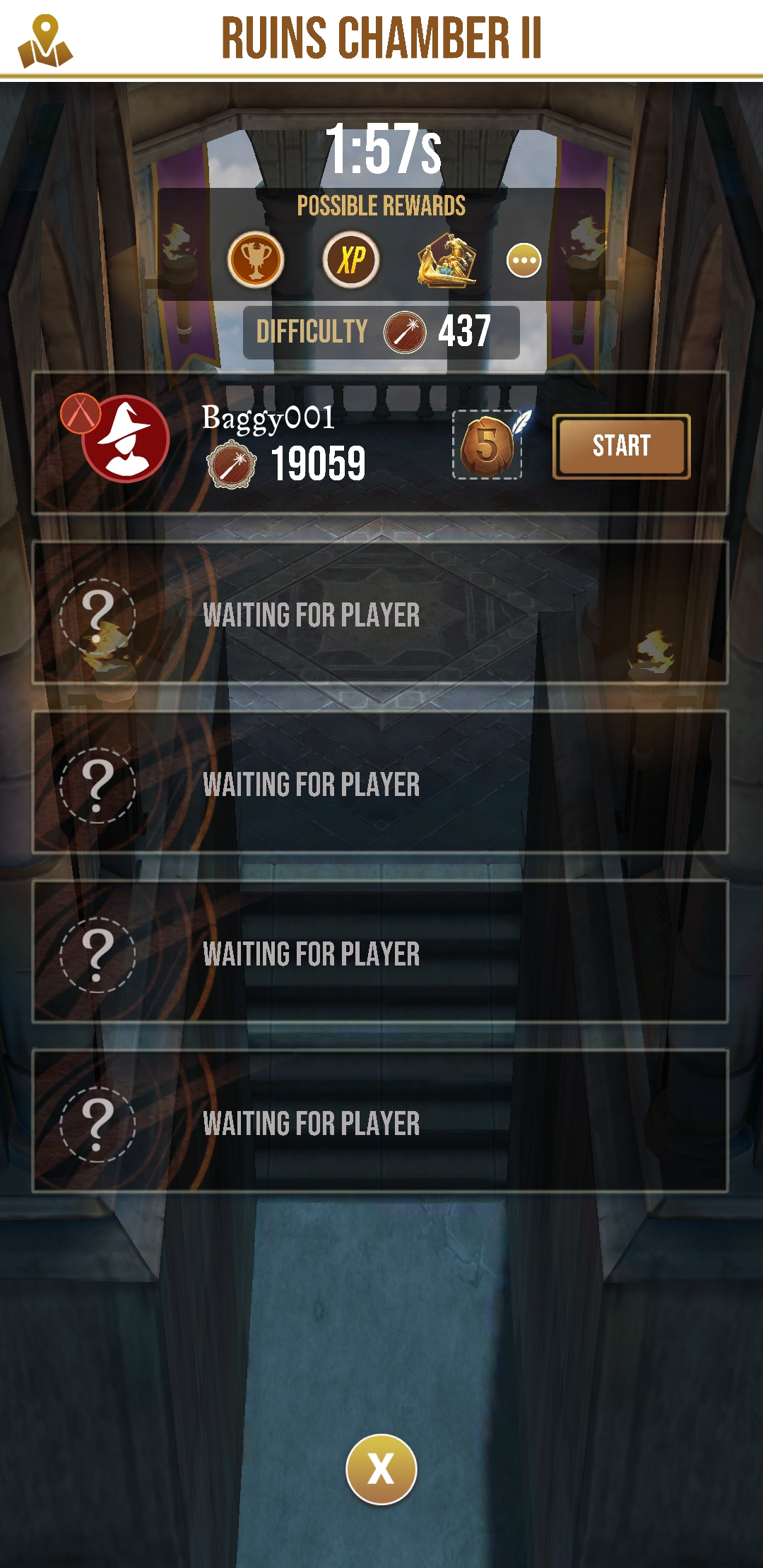The image size is (763, 1568).
Task: Close the chamber lobby with X
Action: 381,1469
